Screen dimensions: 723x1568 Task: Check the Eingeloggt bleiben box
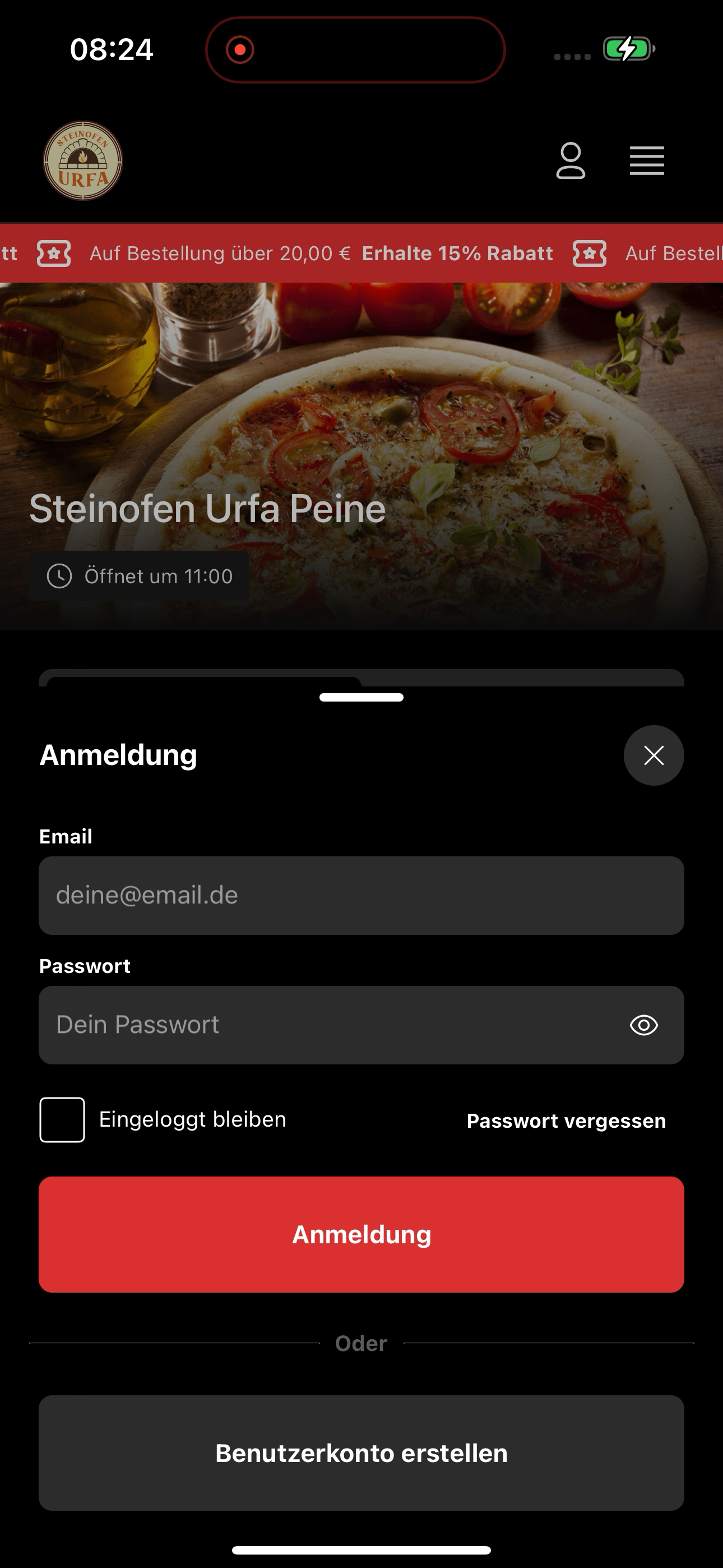62,1120
